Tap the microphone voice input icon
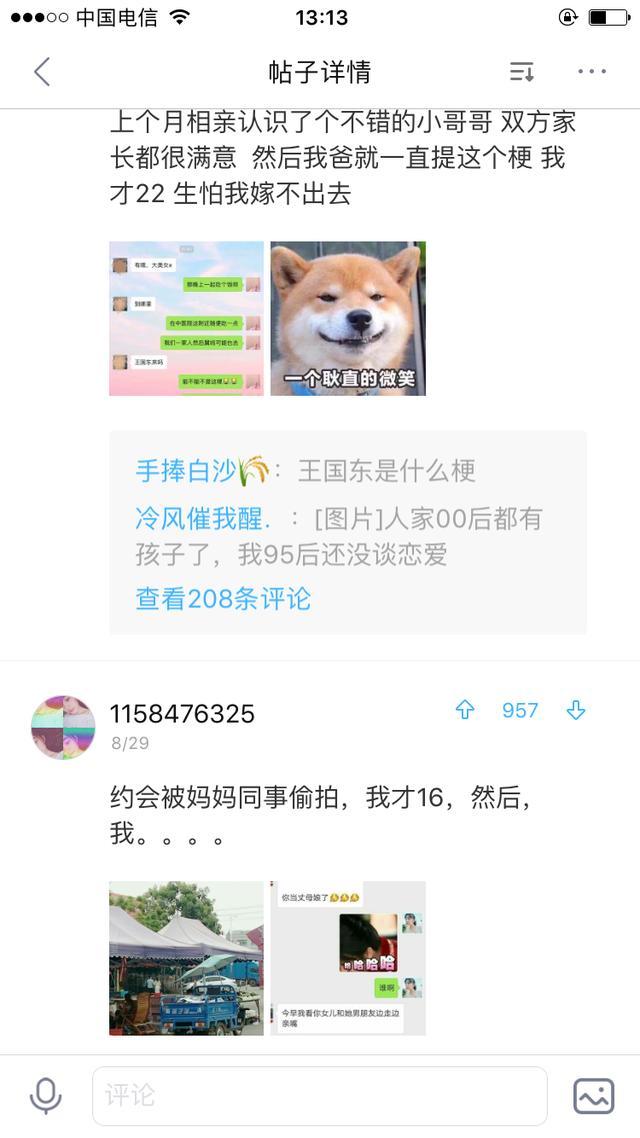Image resolution: width=640 pixels, height=1138 pixels. 45,1096
